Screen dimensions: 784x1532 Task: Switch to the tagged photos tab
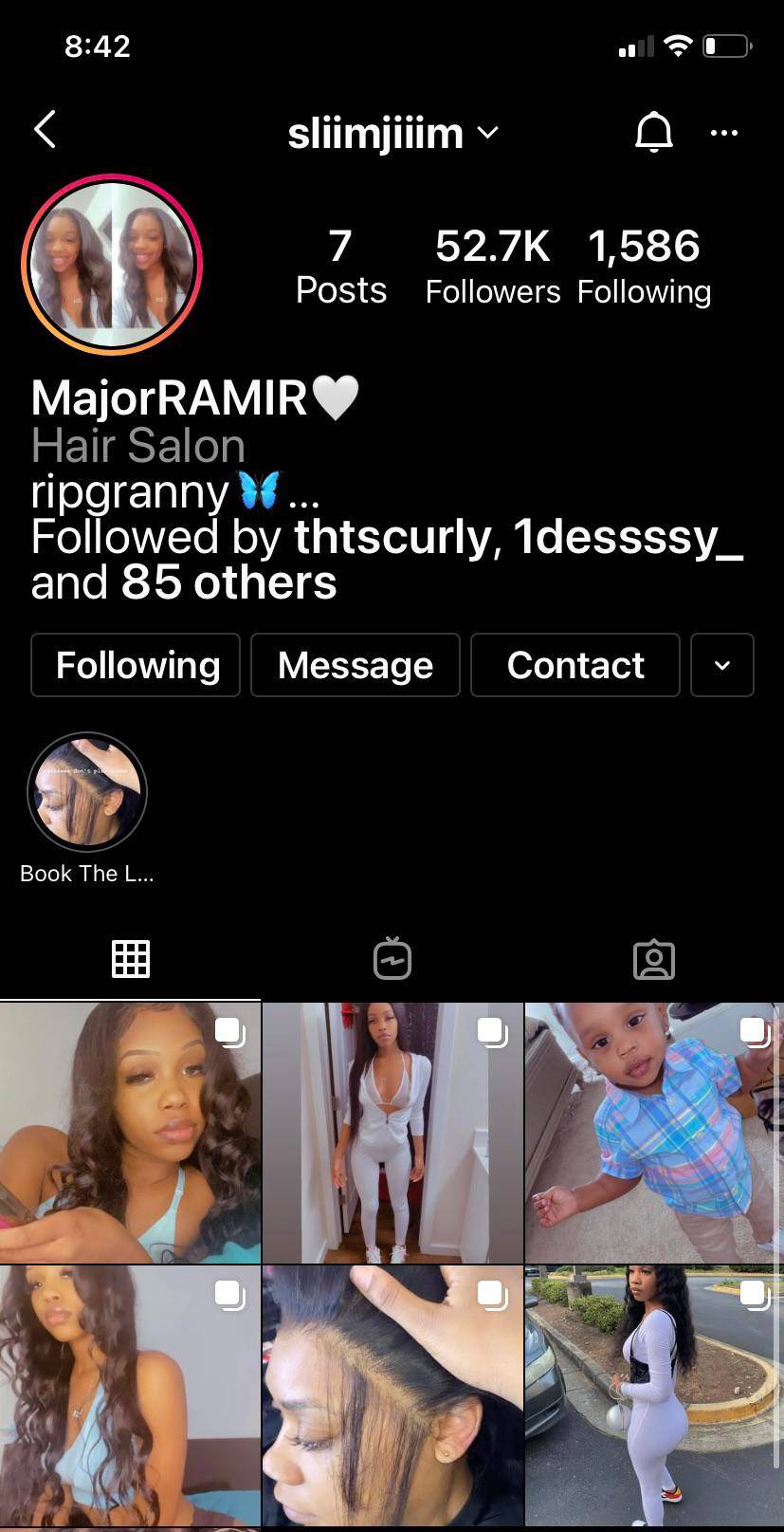(653, 959)
